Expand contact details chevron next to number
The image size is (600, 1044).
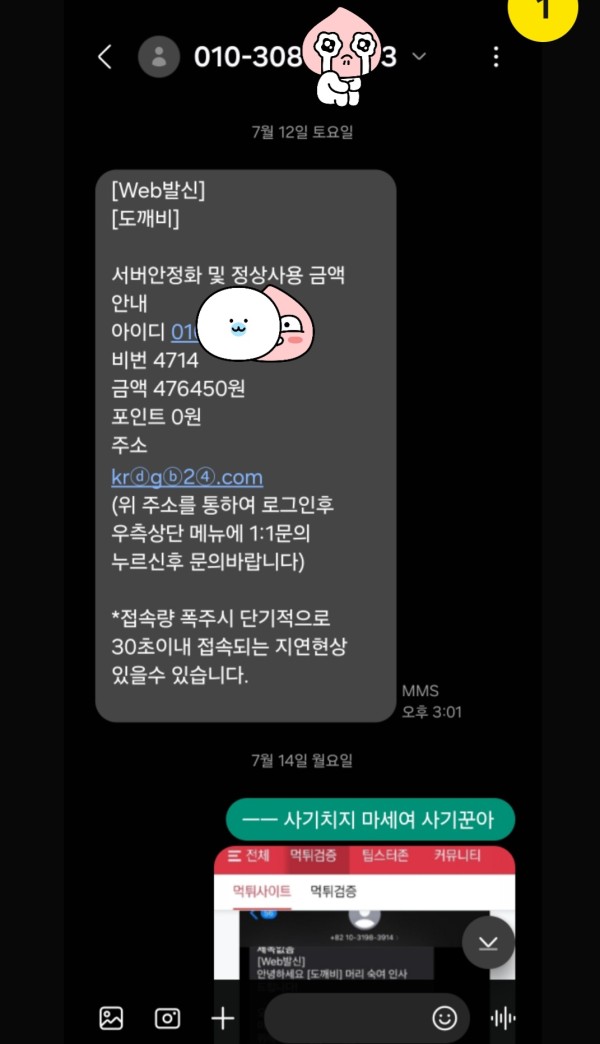[419, 57]
